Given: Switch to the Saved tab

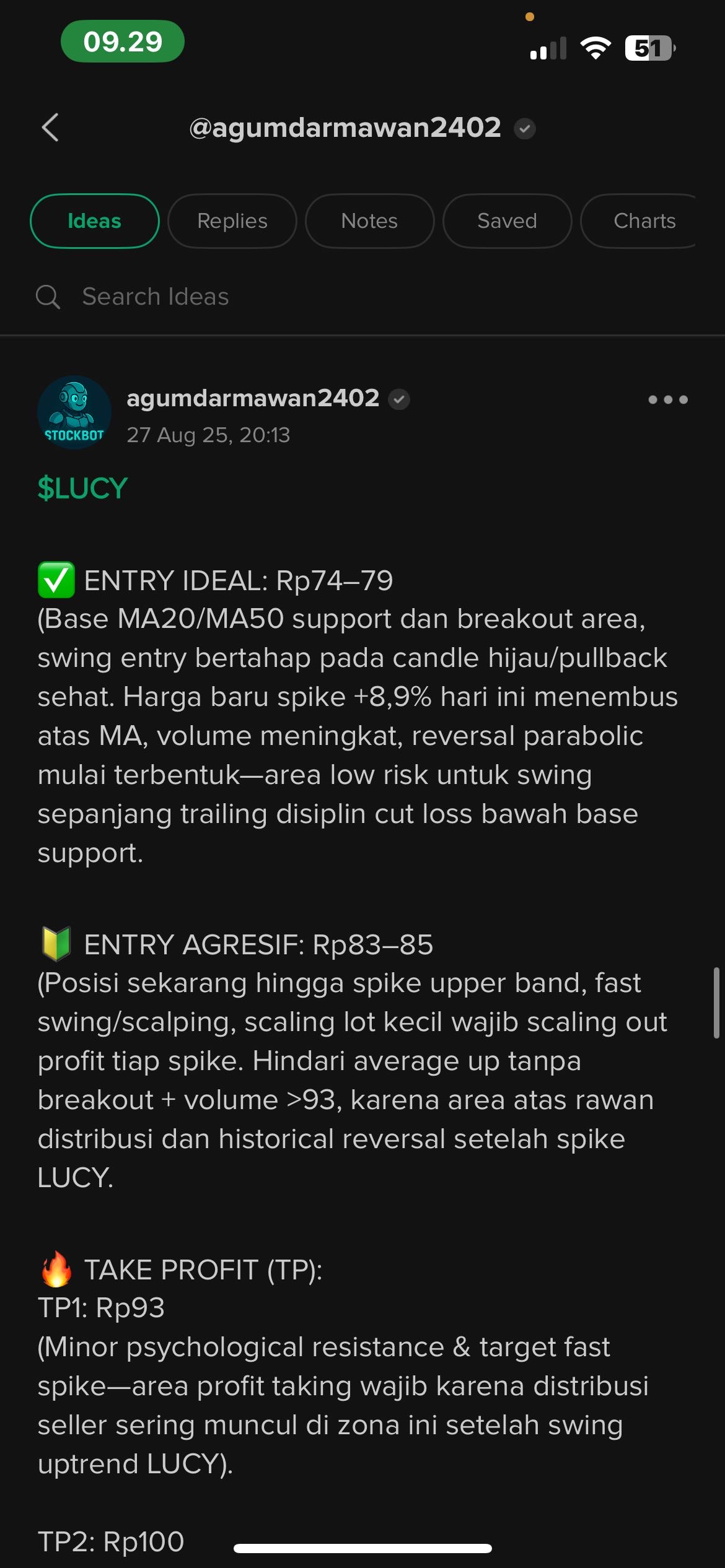Looking at the screenshot, I should [507, 221].
